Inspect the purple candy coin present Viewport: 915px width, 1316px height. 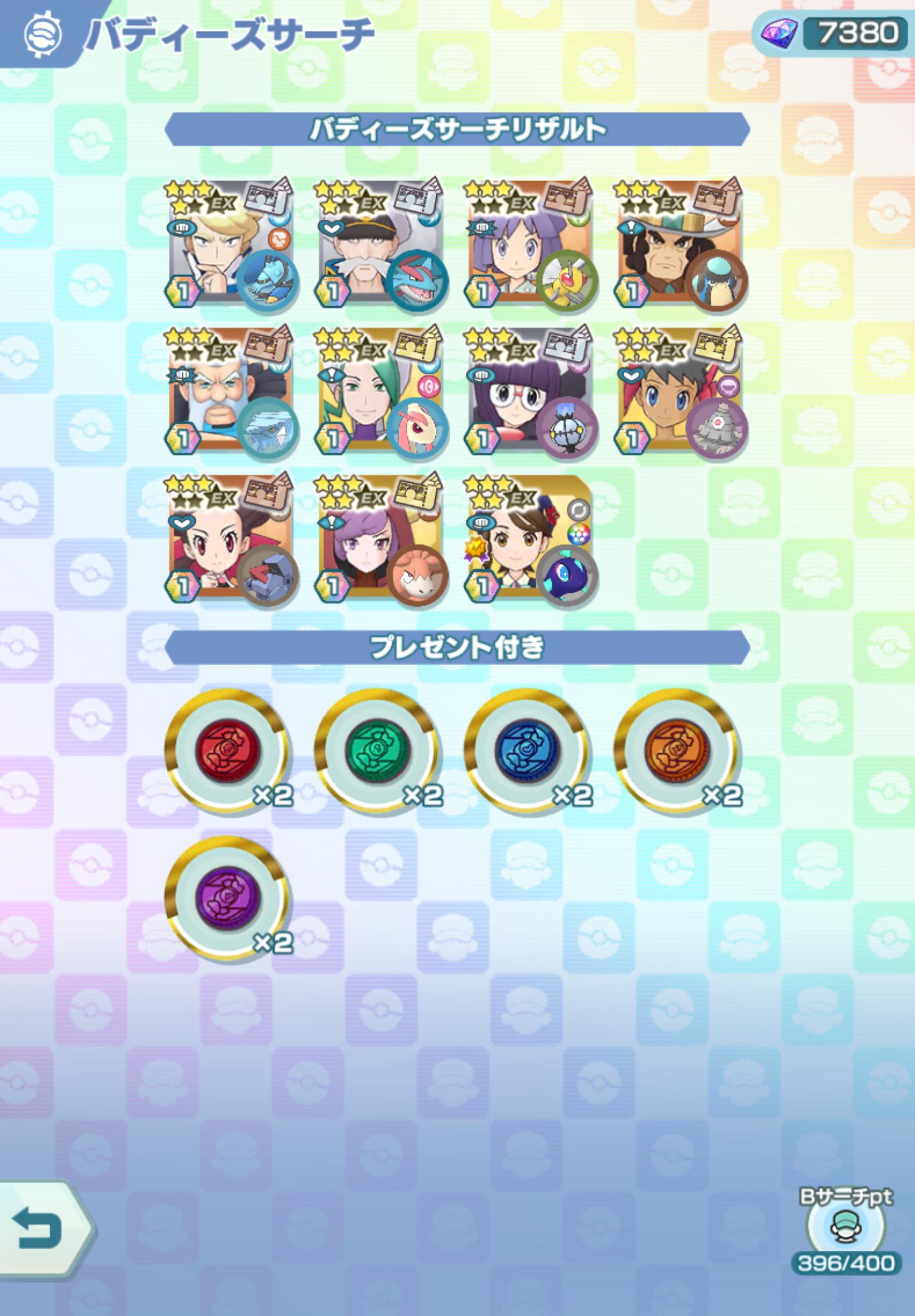[x=228, y=898]
